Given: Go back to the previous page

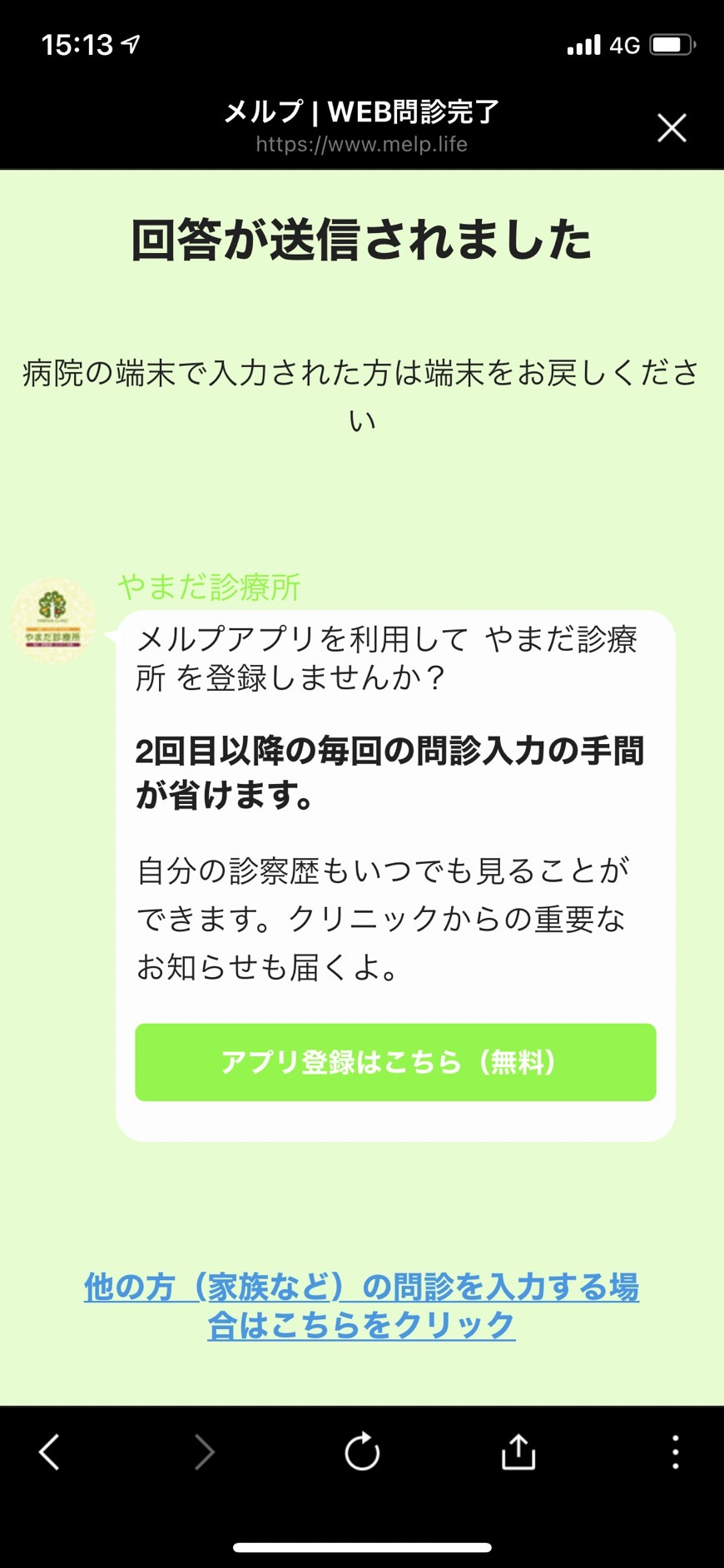Looking at the screenshot, I should [x=50, y=1452].
